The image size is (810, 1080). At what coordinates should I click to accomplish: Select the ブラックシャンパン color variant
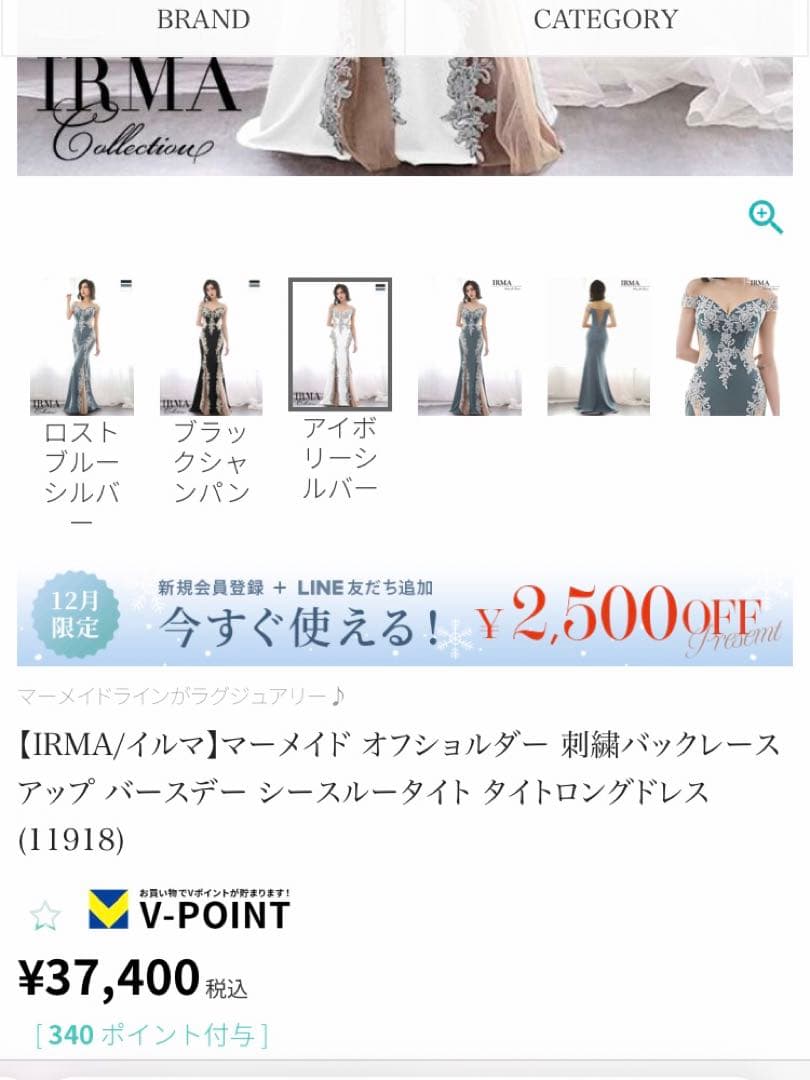point(211,345)
